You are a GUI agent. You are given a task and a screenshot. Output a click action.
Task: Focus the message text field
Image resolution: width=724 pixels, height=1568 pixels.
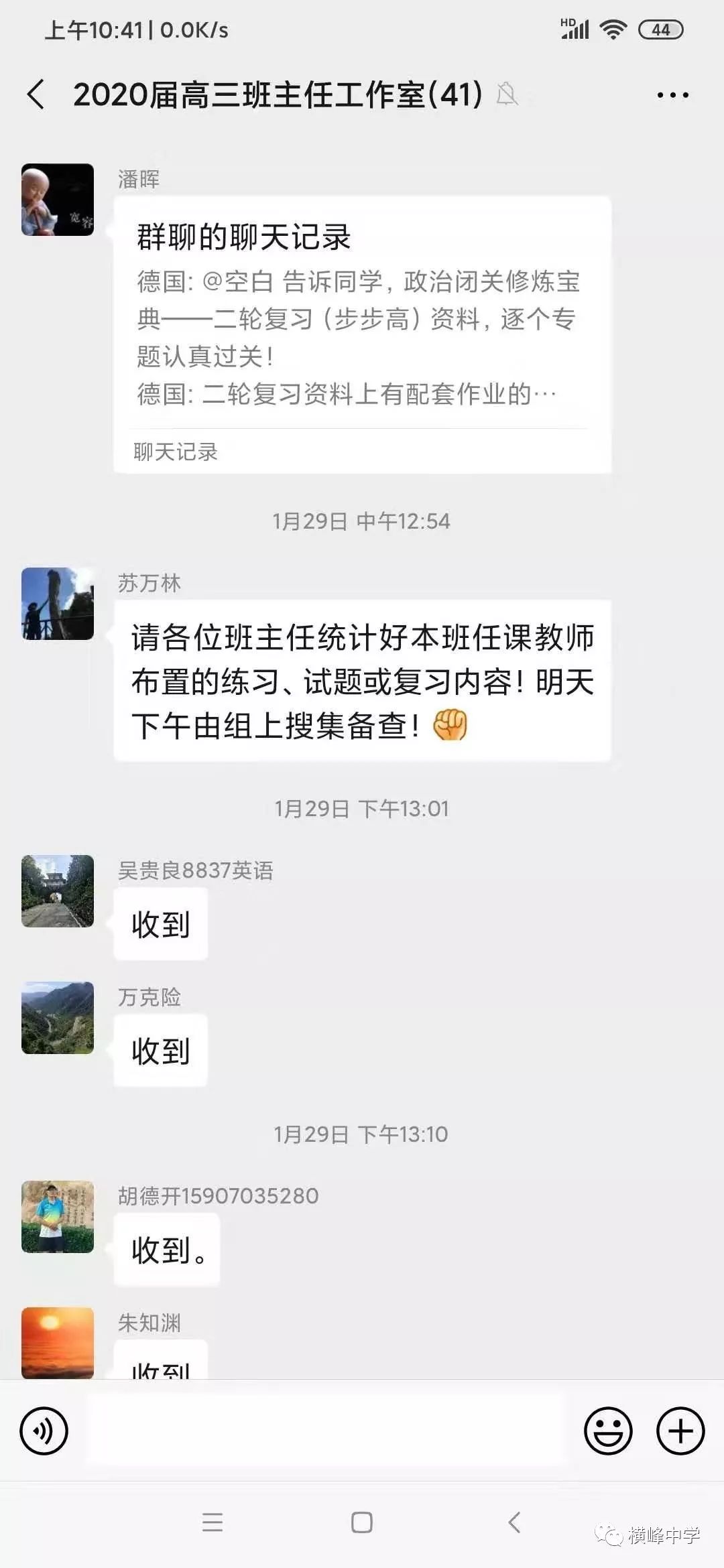click(x=327, y=1431)
